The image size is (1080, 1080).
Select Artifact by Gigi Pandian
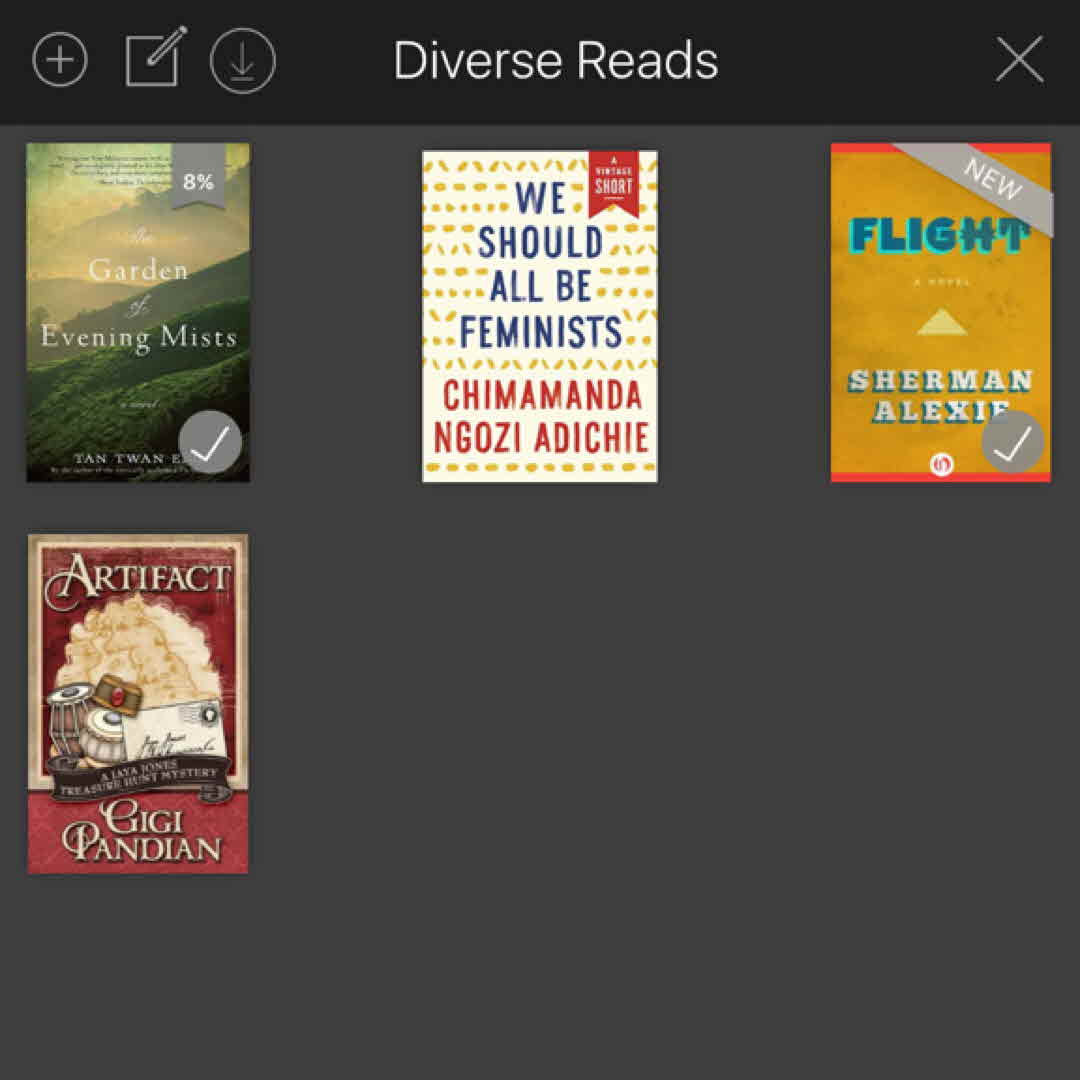click(x=138, y=704)
